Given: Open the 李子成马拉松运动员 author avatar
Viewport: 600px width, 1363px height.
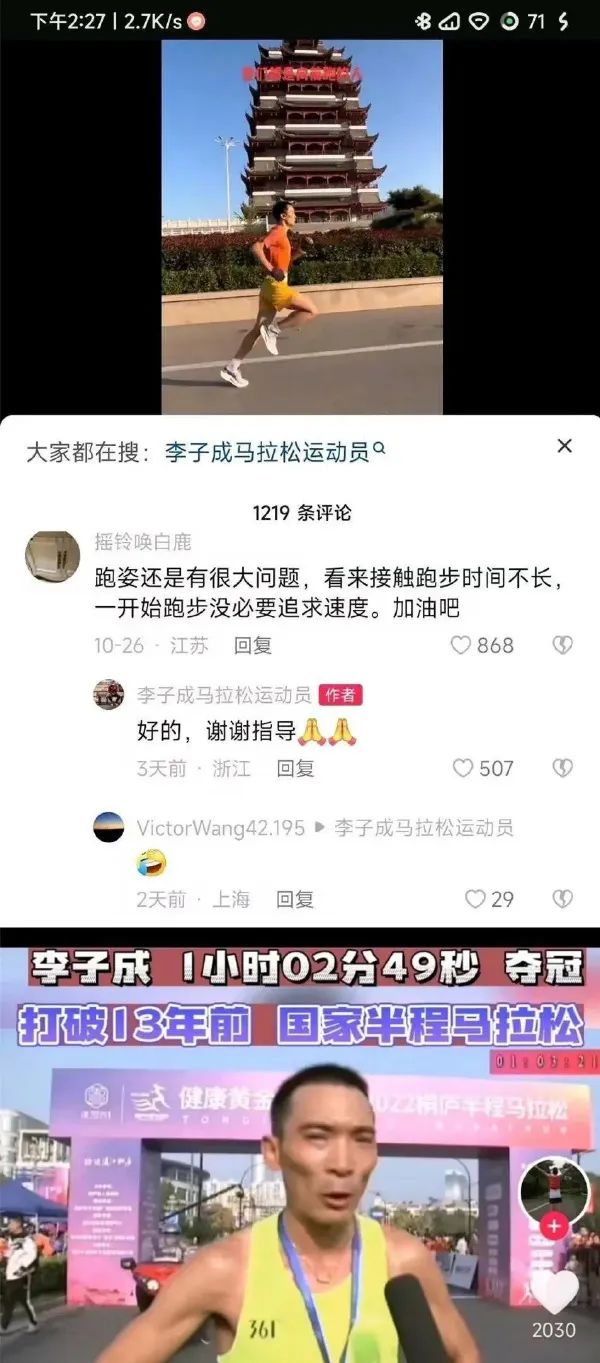Looking at the screenshot, I should [109, 694].
